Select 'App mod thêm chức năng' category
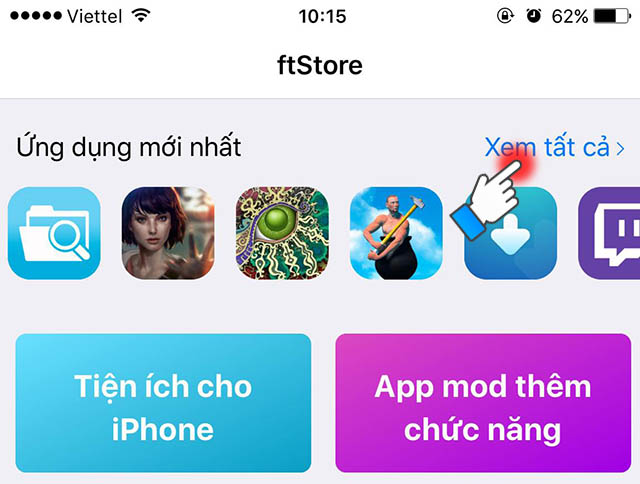Screen dimensions: 640x484 (x=483, y=403)
